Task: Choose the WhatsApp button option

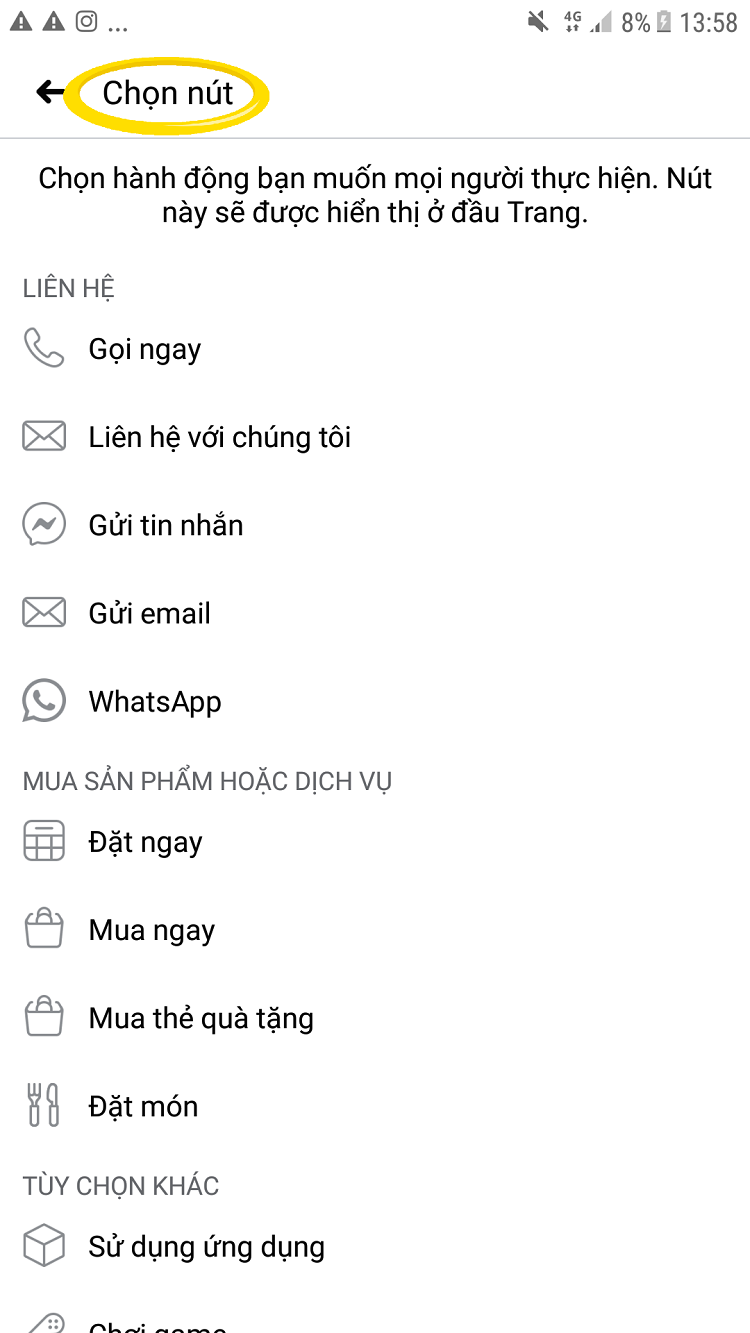Action: 375,701
